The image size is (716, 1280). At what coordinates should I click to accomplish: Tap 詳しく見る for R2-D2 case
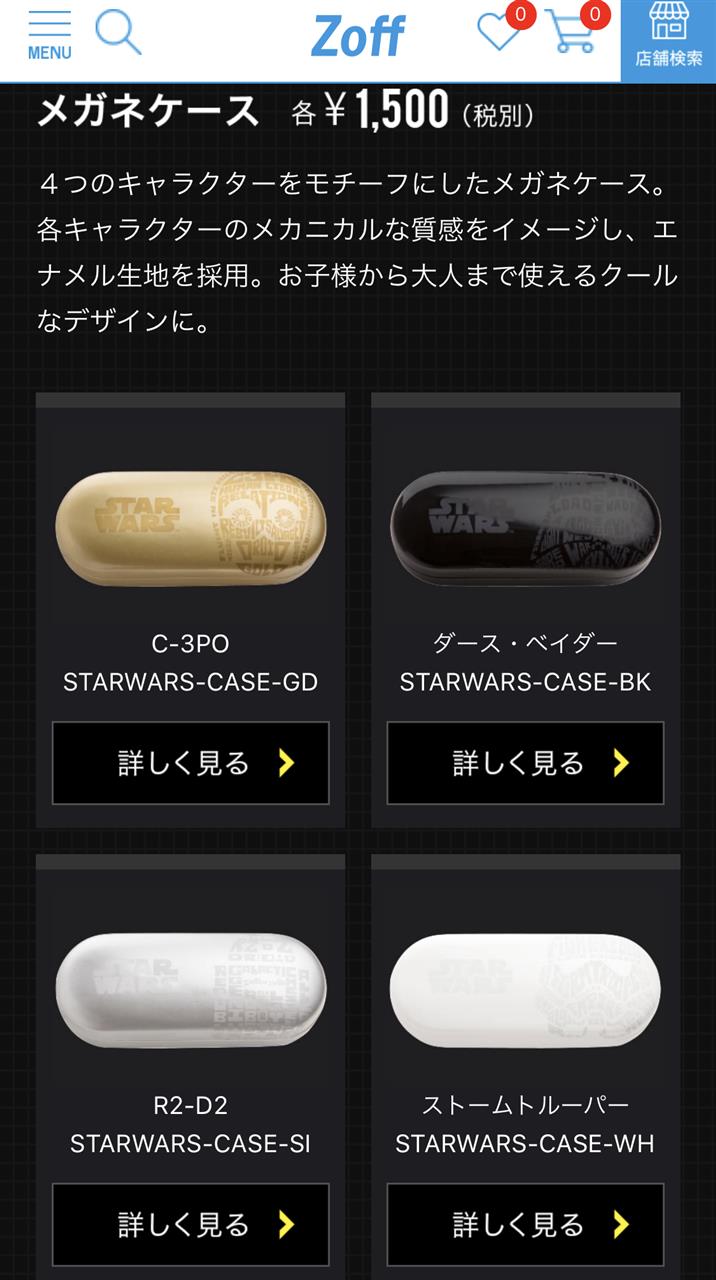pos(191,1224)
